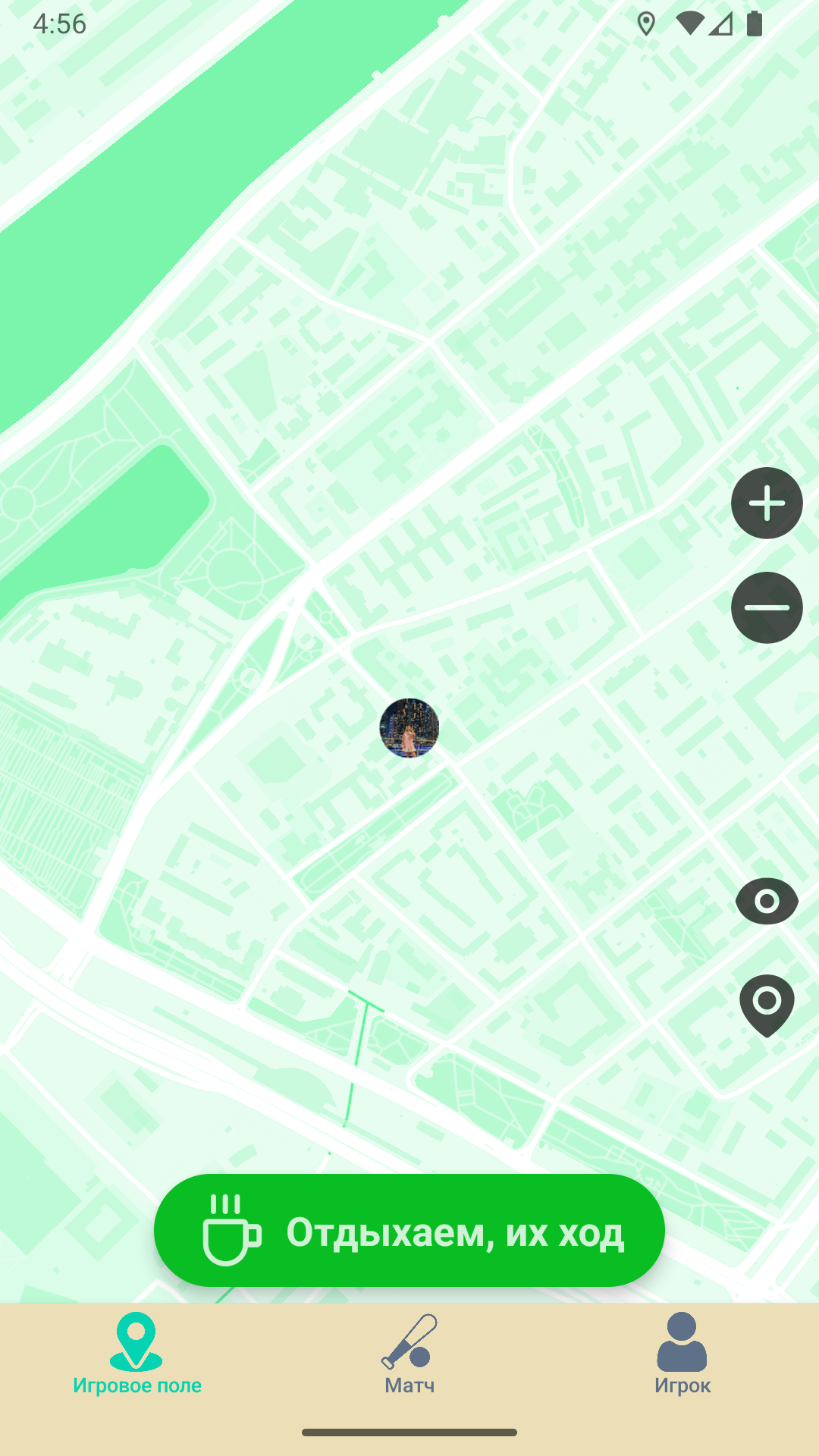819x1456 pixels.
Task: Tap the player avatar on the map
Action: point(409,728)
